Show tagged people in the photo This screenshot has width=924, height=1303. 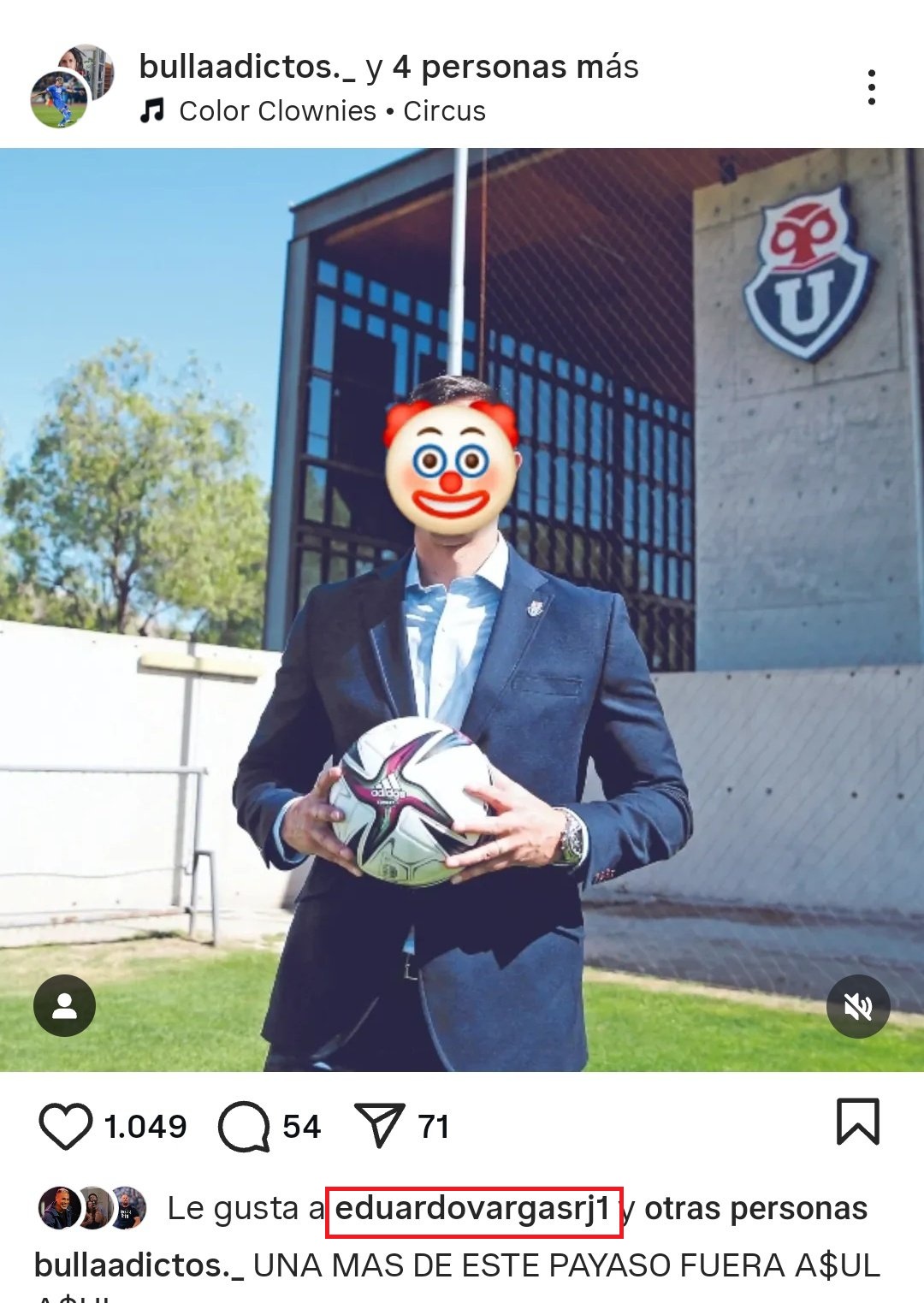point(64,1006)
